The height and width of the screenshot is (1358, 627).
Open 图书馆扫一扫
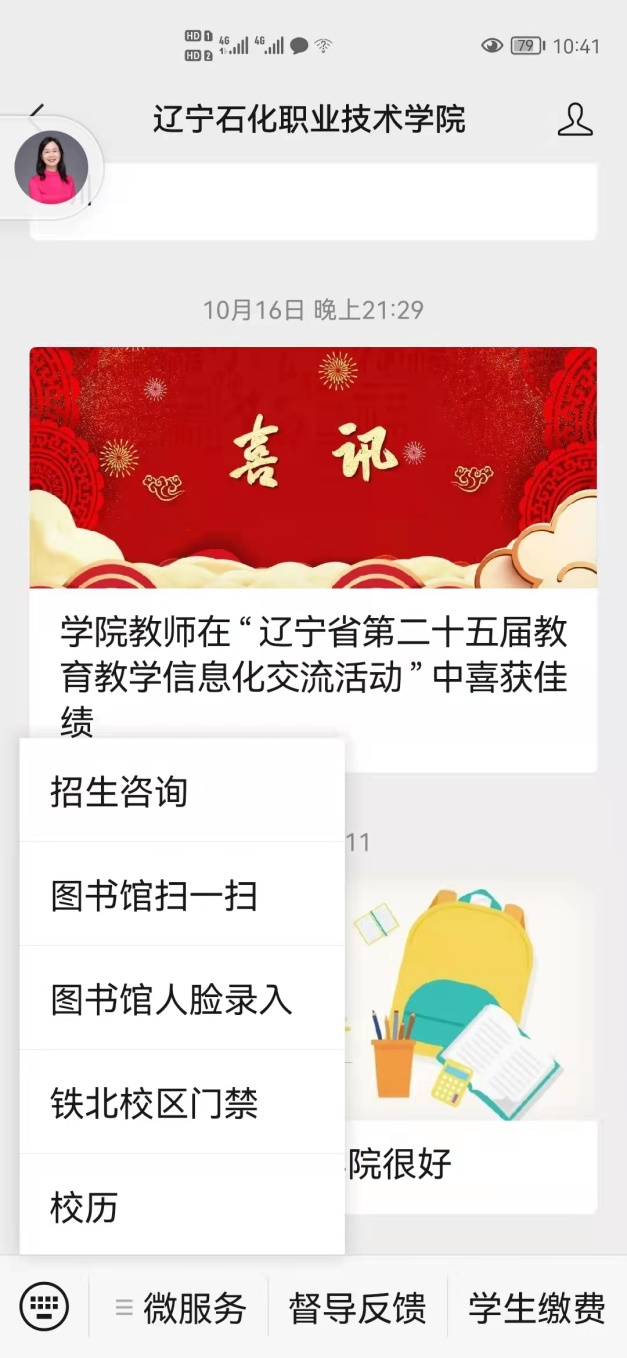click(182, 896)
